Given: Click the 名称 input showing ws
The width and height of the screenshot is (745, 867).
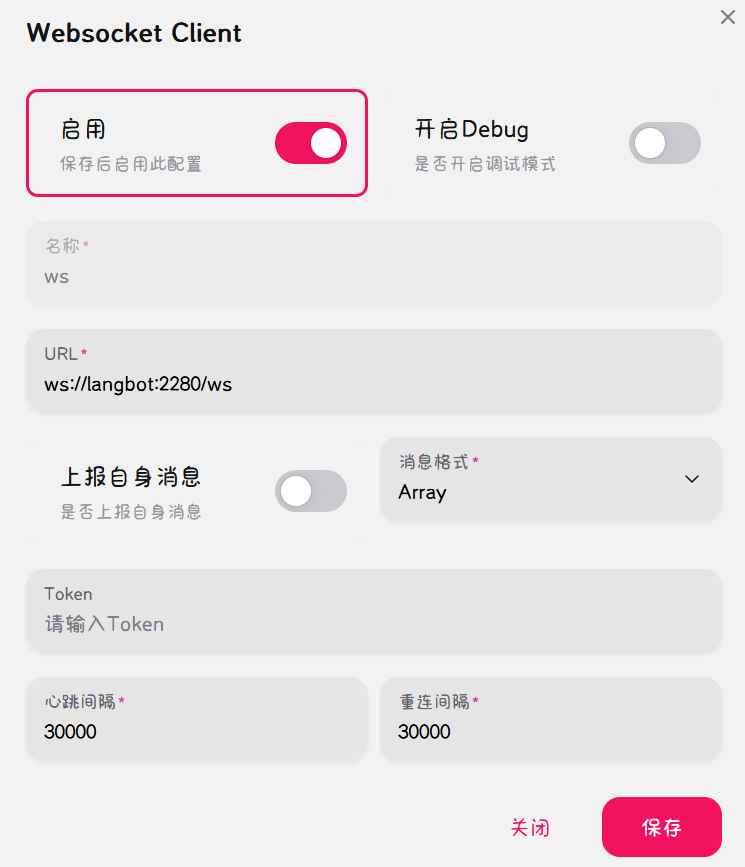Looking at the screenshot, I should click(372, 264).
